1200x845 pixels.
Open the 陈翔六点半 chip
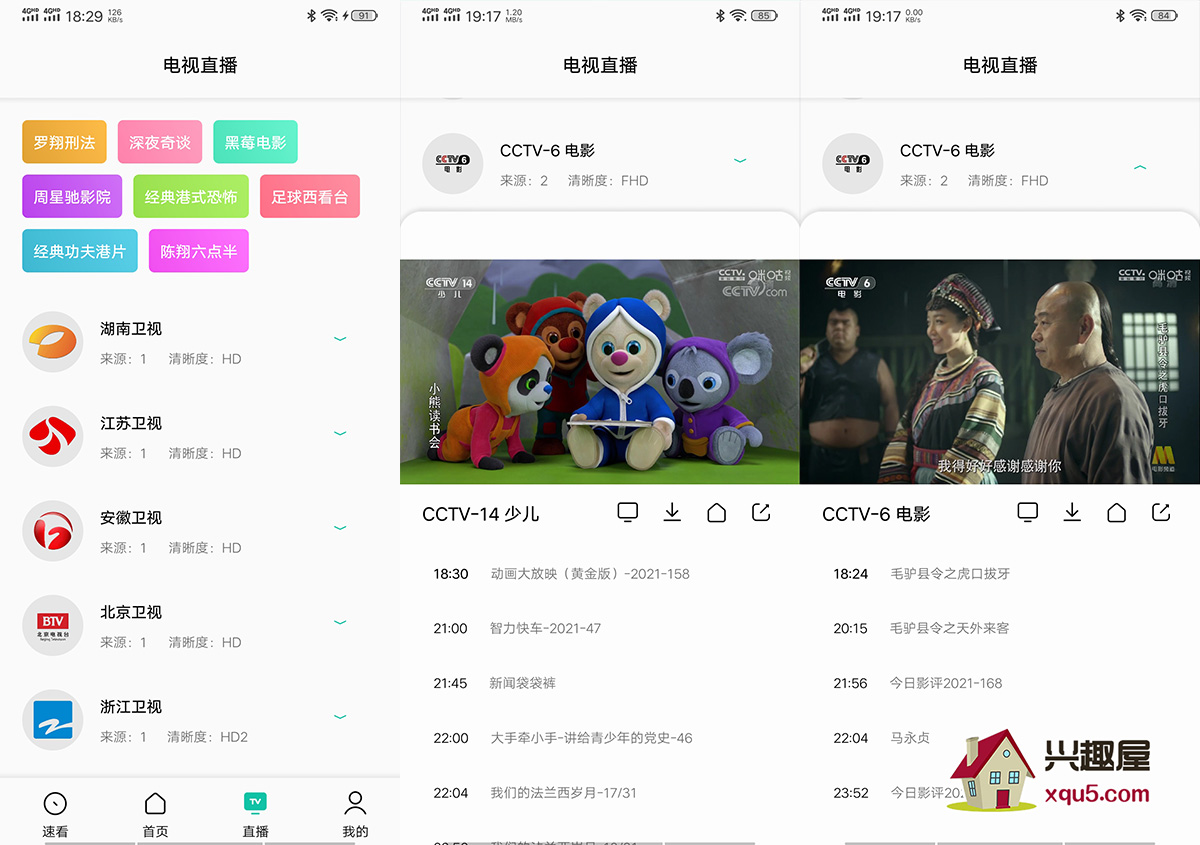[x=199, y=251]
